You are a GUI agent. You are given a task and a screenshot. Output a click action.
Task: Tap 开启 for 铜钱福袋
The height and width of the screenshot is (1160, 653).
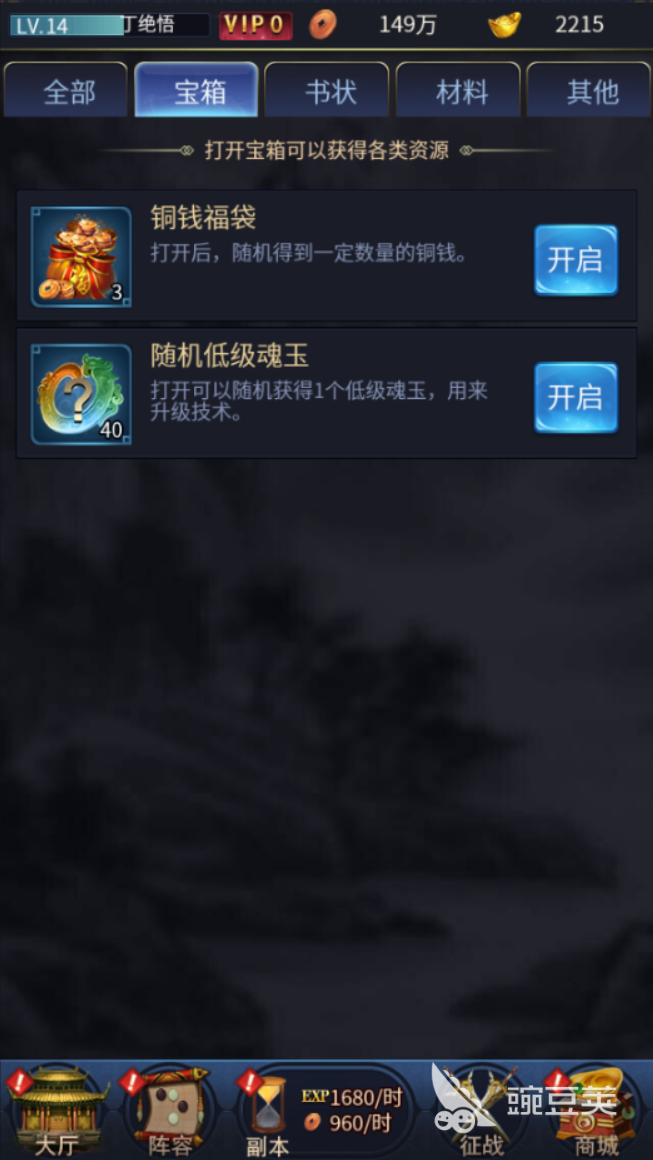(575, 259)
